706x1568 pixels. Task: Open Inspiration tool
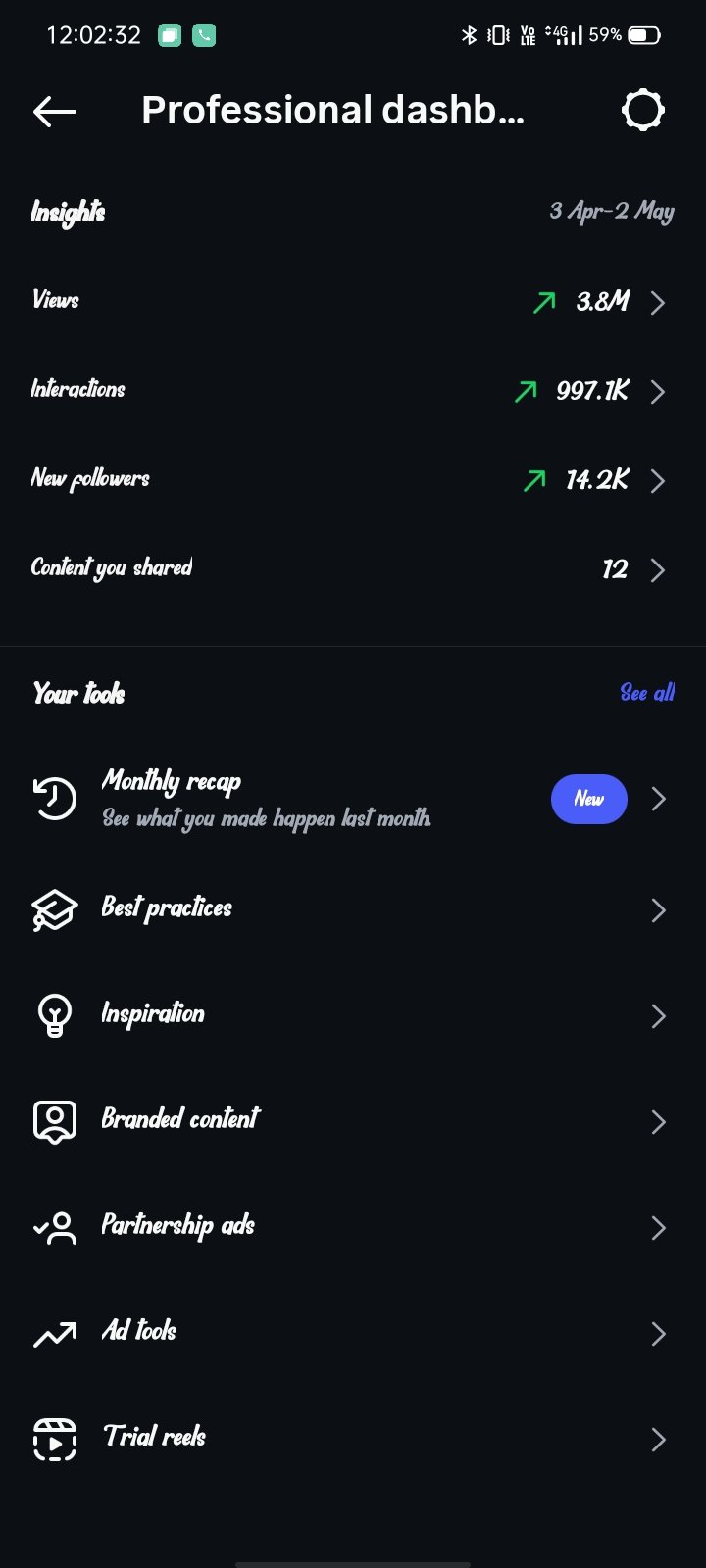point(353,1015)
